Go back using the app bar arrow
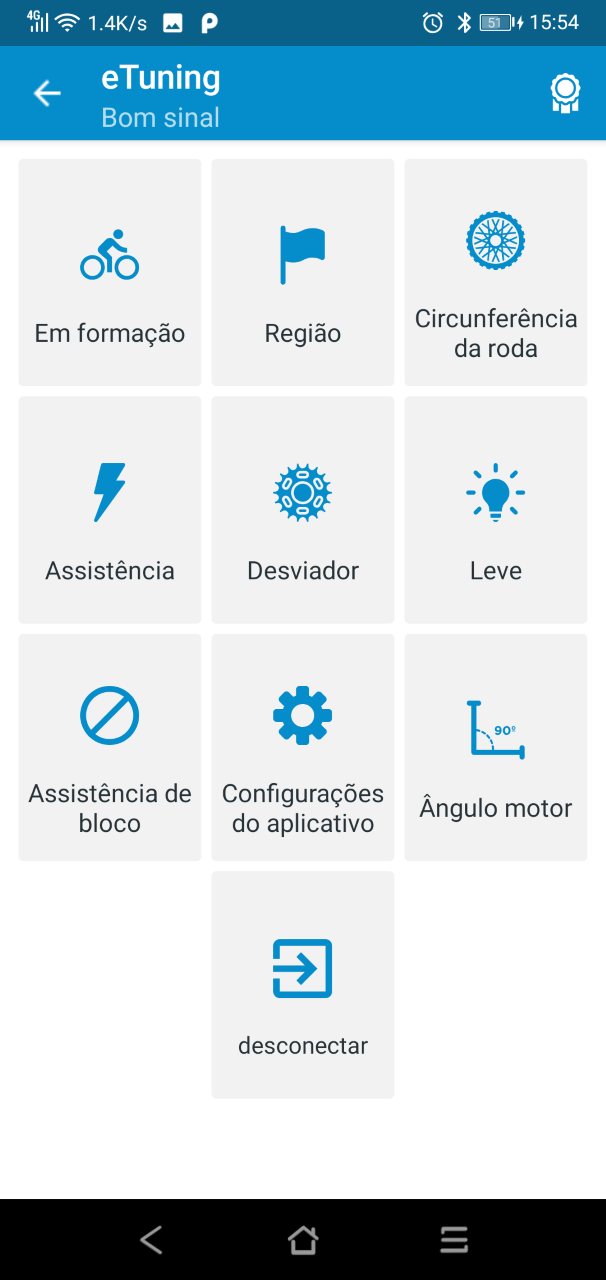Image resolution: width=606 pixels, height=1280 pixels. tap(47, 94)
